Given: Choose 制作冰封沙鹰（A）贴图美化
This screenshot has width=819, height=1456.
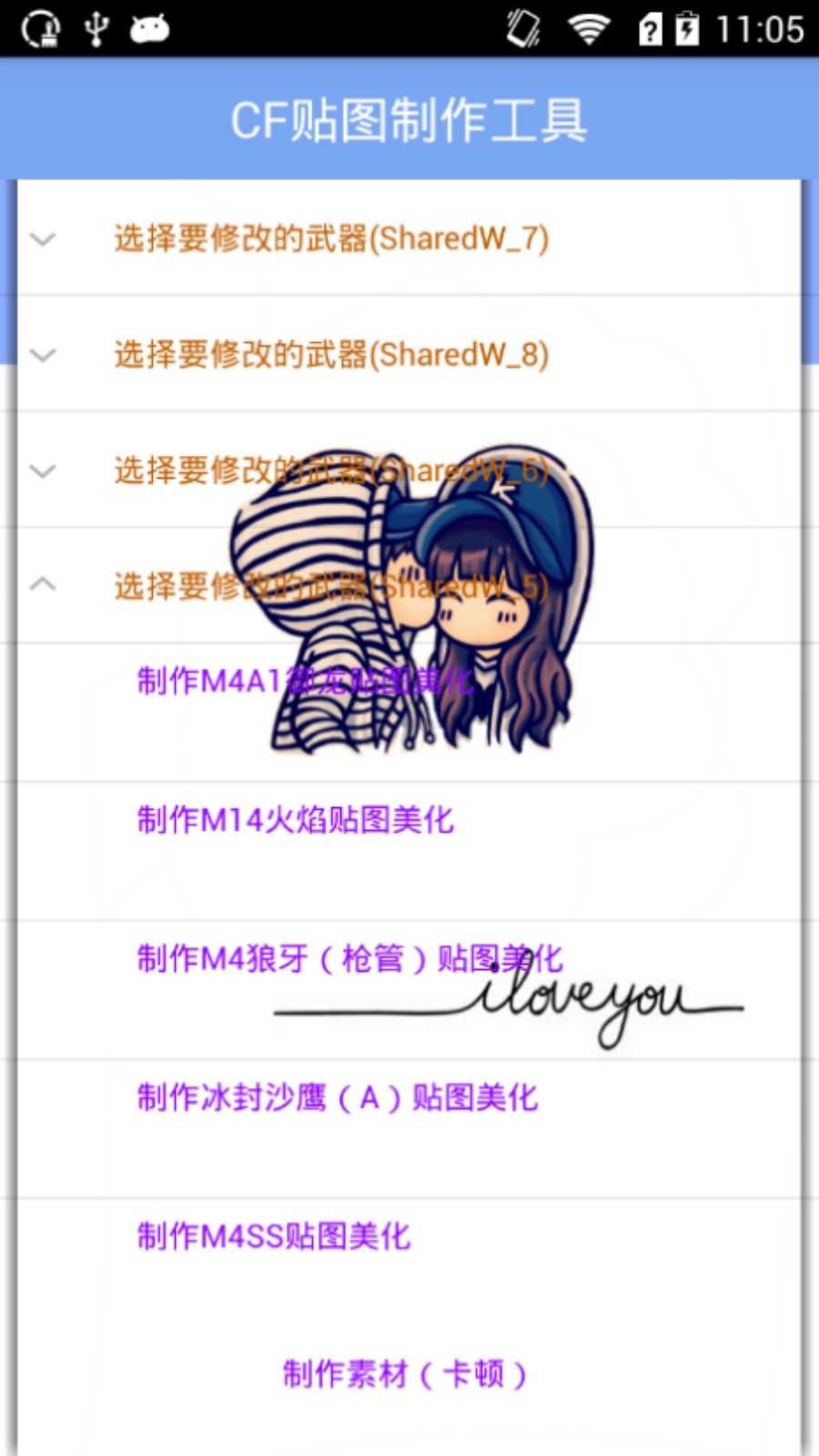Looking at the screenshot, I should (338, 1097).
